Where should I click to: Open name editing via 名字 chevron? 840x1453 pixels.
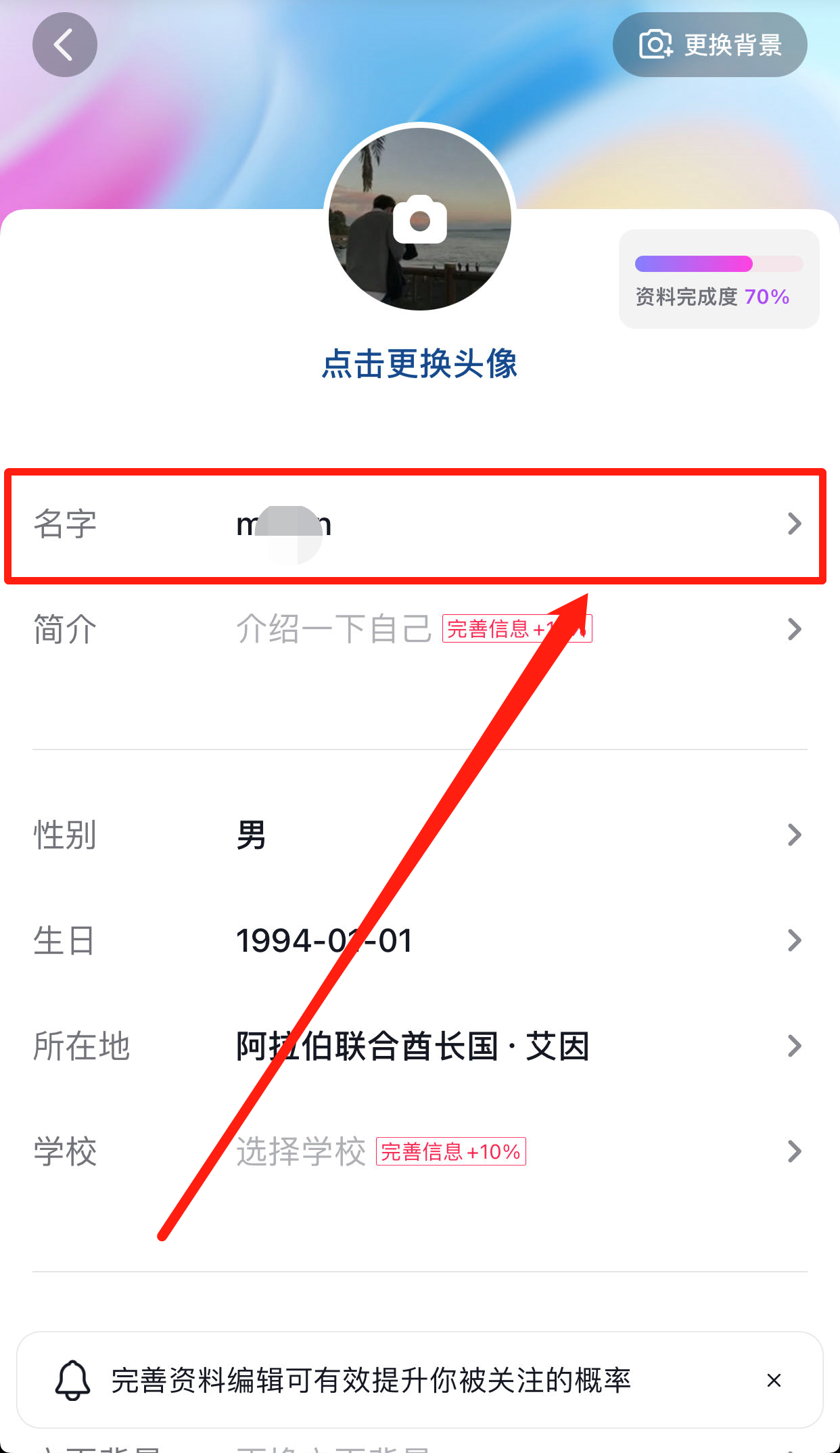point(795,524)
